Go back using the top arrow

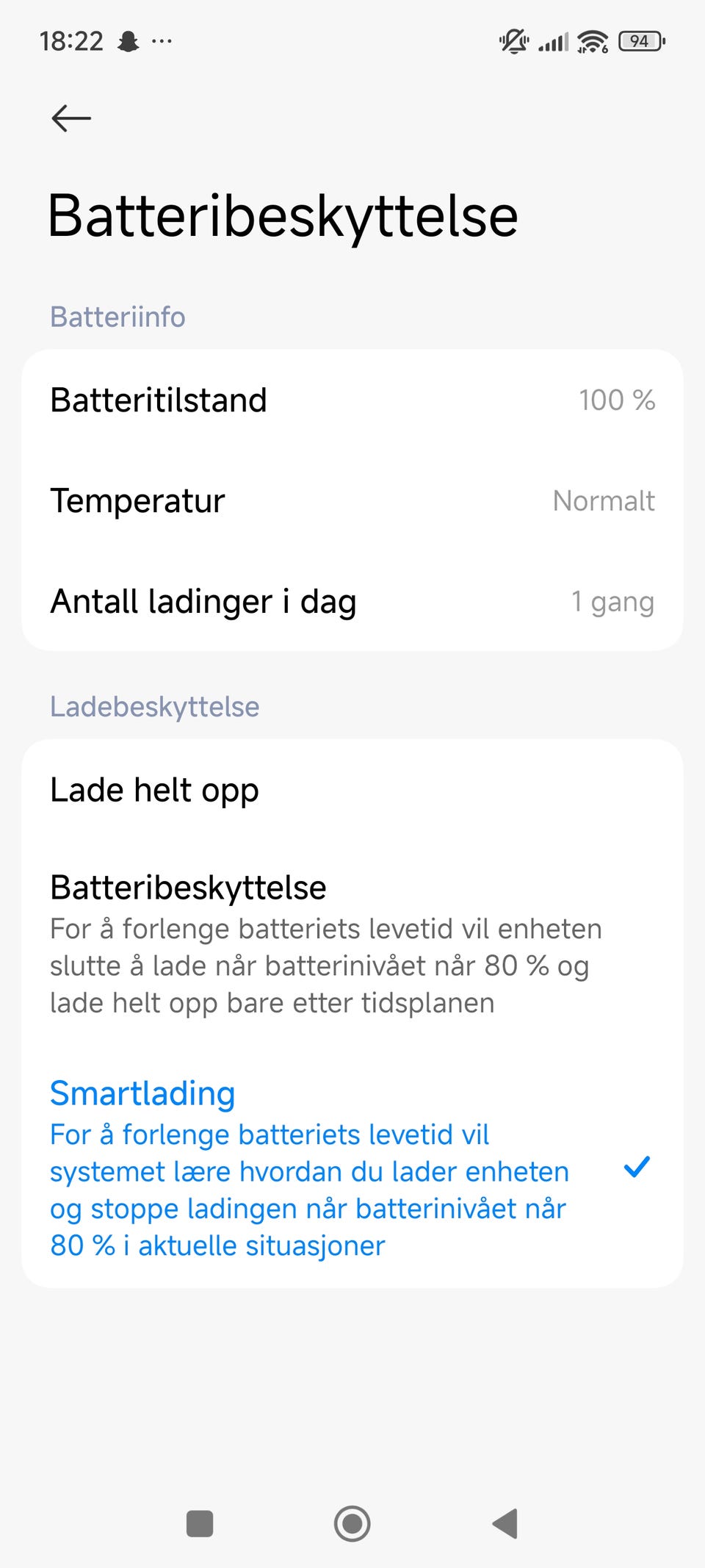coord(71,118)
